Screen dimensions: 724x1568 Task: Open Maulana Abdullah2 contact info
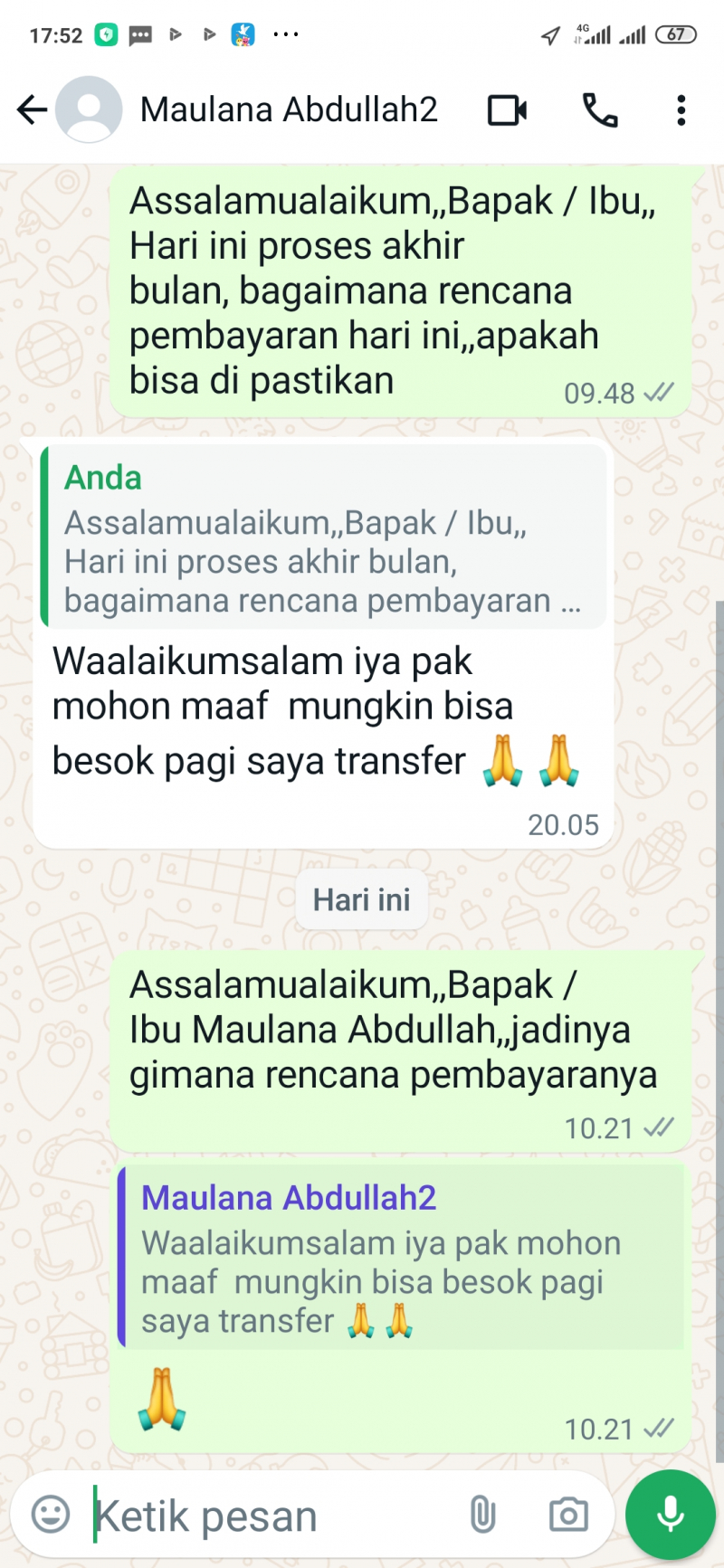288,110
